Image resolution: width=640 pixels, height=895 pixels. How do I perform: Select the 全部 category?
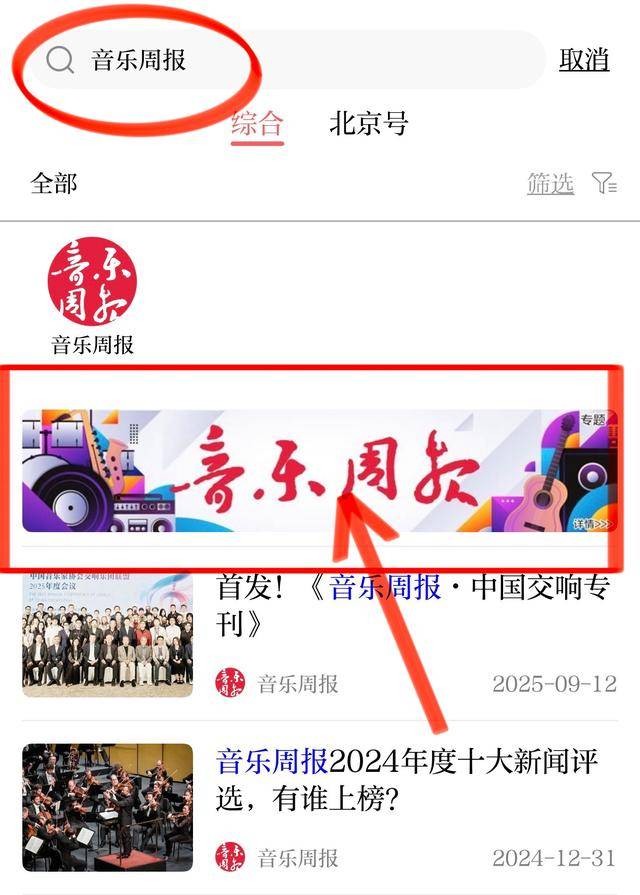(x=54, y=183)
